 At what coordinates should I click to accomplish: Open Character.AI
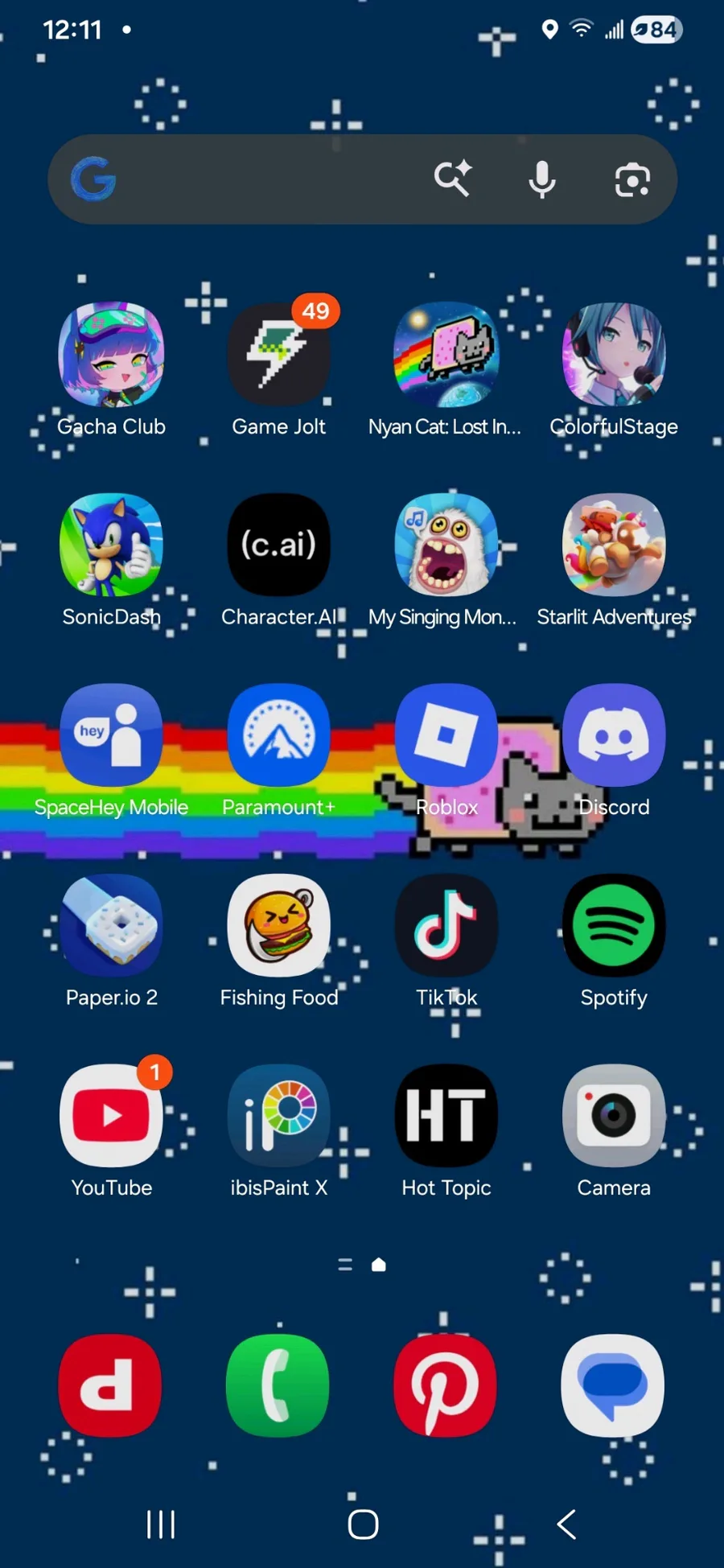tap(278, 545)
